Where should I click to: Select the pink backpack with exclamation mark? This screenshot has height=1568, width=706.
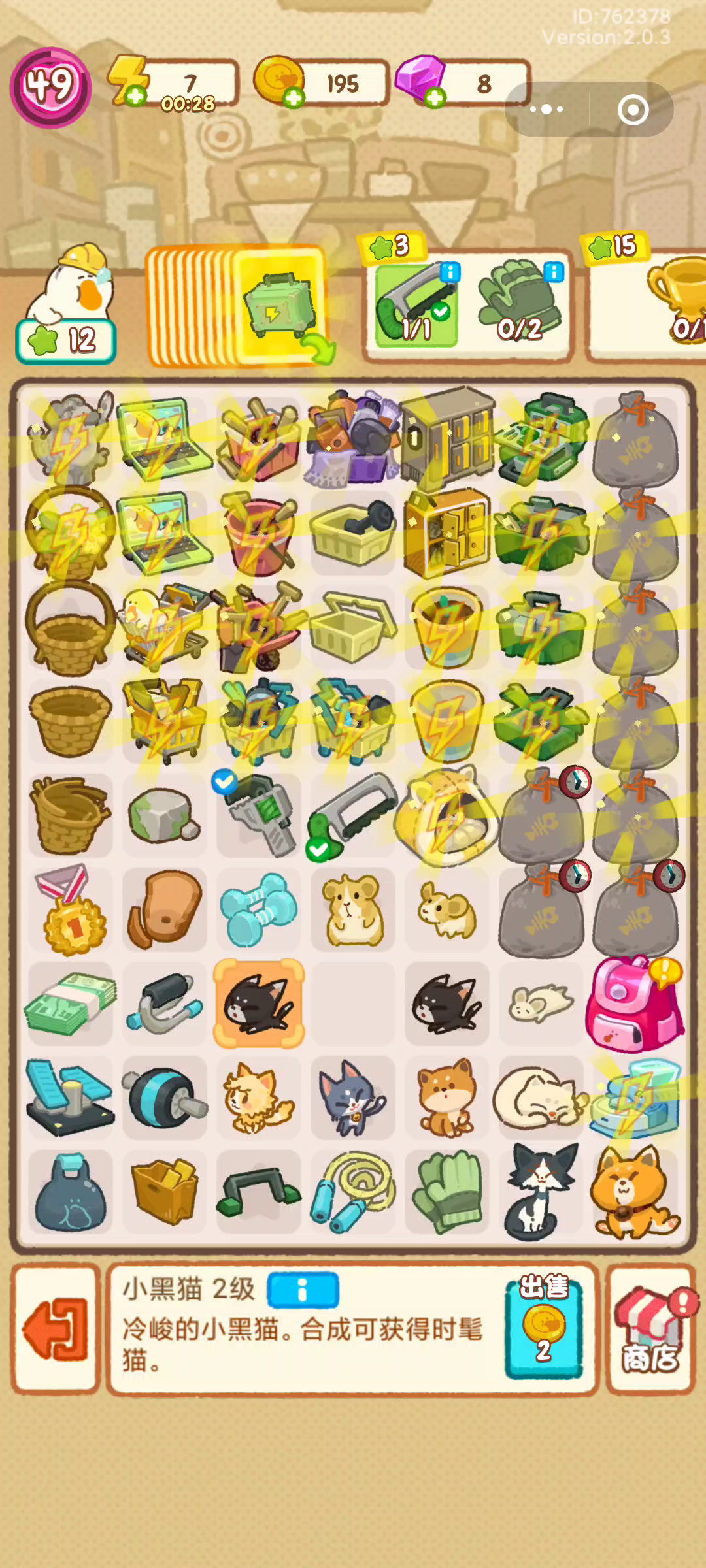(x=635, y=1004)
